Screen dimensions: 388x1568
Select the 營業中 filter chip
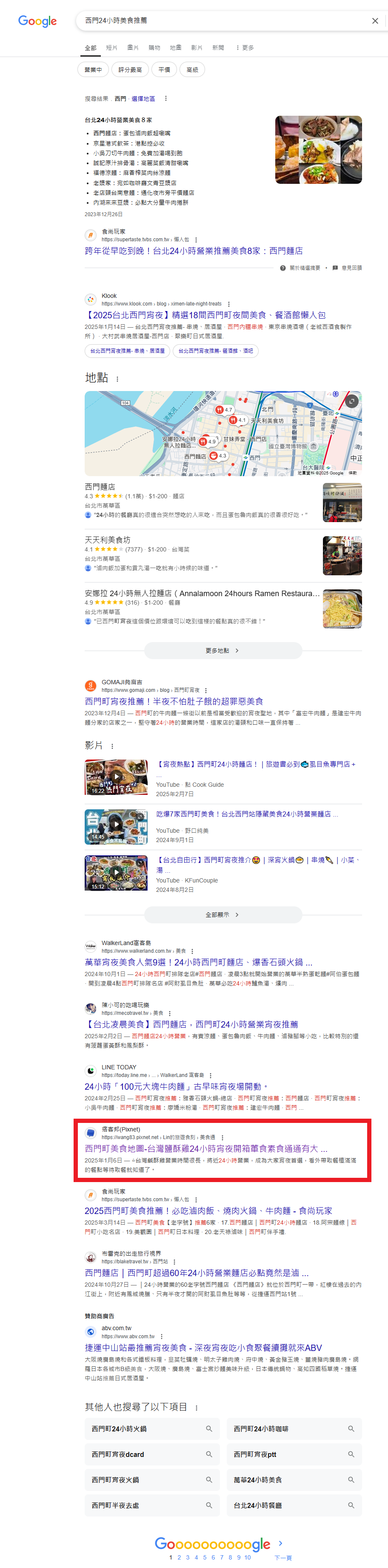tap(93, 70)
